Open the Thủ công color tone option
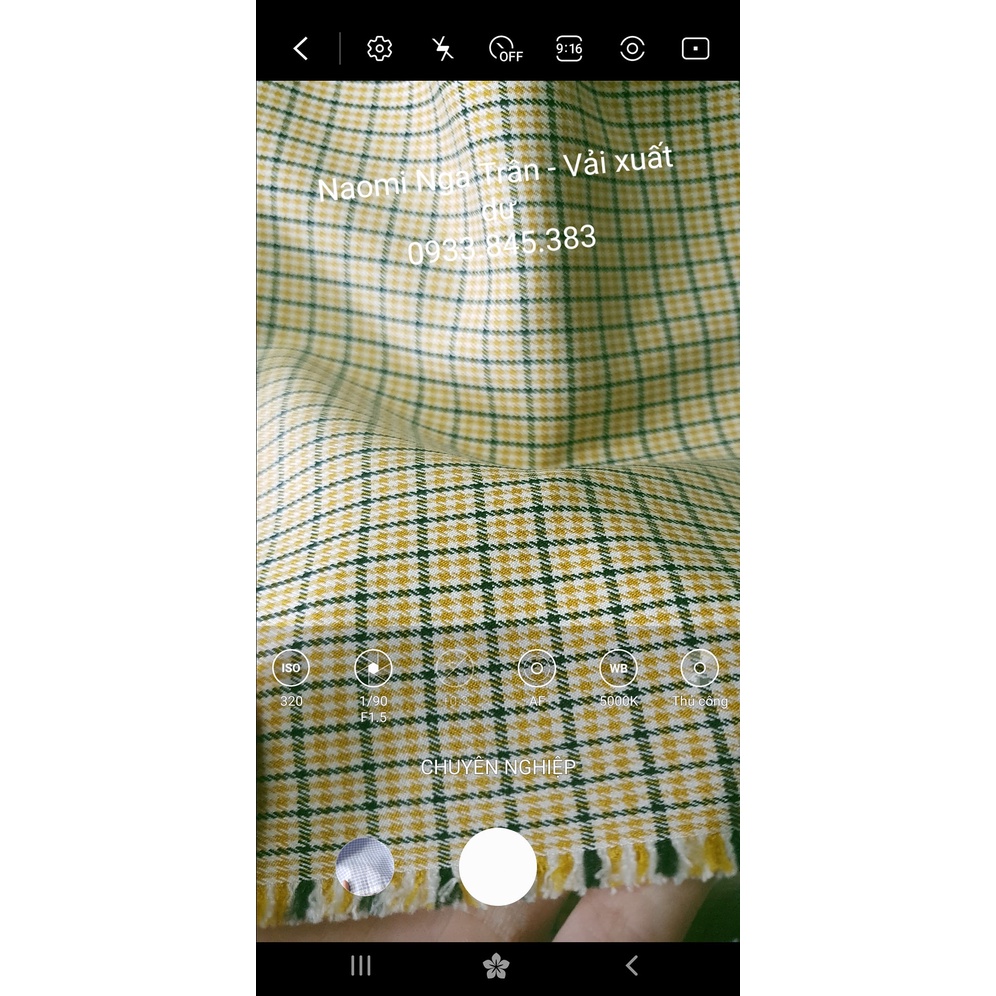 click(x=699, y=668)
